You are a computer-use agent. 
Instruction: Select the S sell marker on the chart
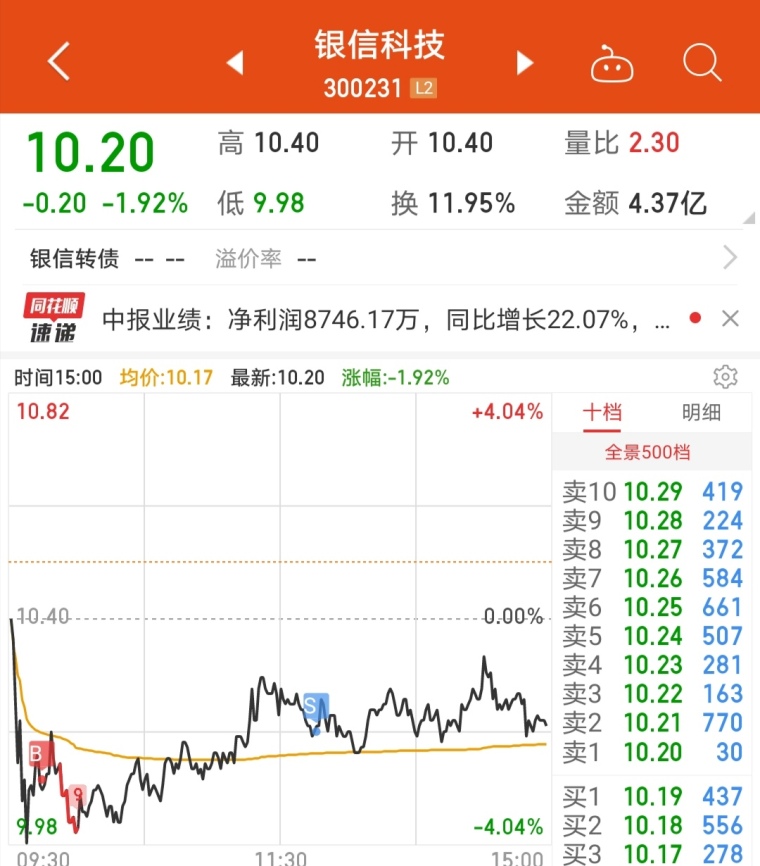315,707
